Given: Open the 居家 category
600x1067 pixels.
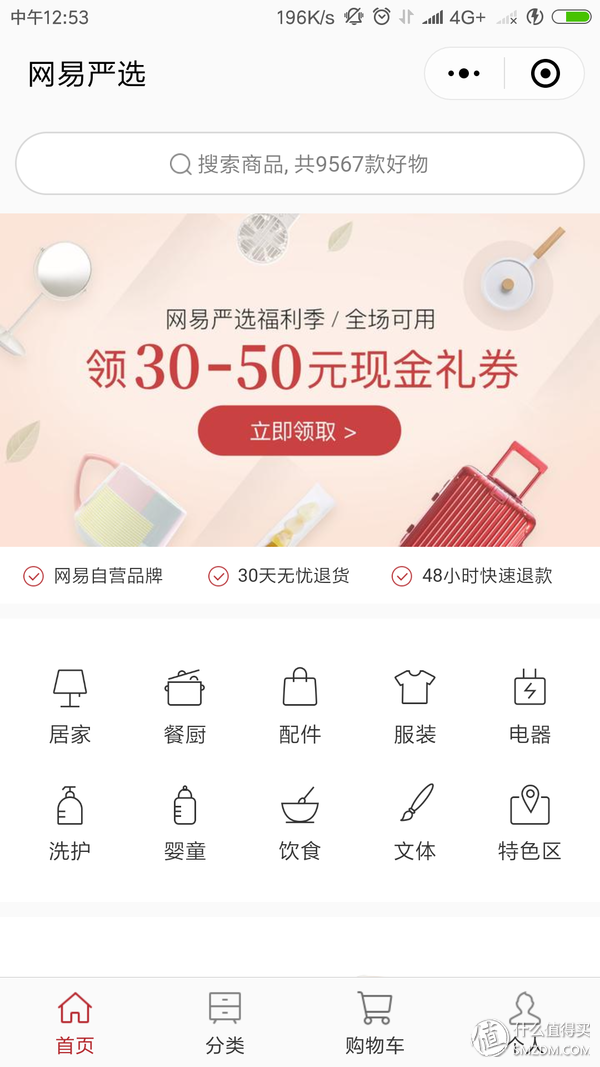Looking at the screenshot, I should (x=70, y=706).
